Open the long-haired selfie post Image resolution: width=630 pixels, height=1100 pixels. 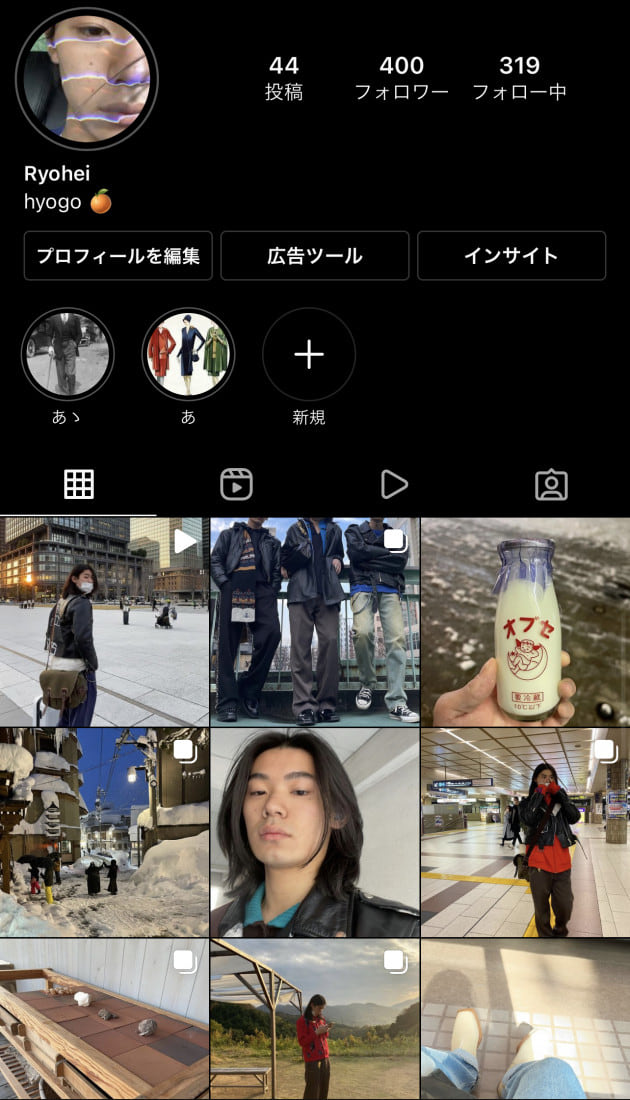[315, 832]
